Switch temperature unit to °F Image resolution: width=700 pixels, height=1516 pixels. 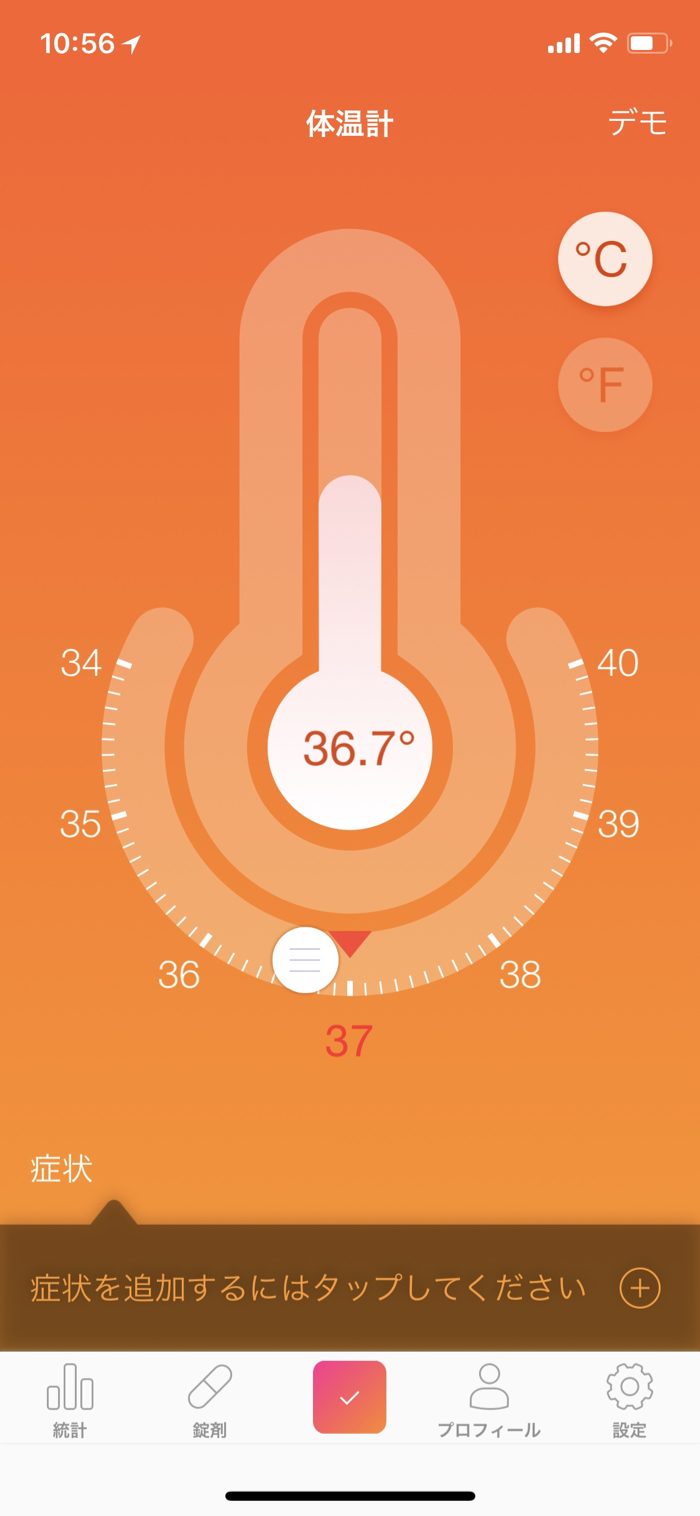pyautogui.click(x=605, y=384)
